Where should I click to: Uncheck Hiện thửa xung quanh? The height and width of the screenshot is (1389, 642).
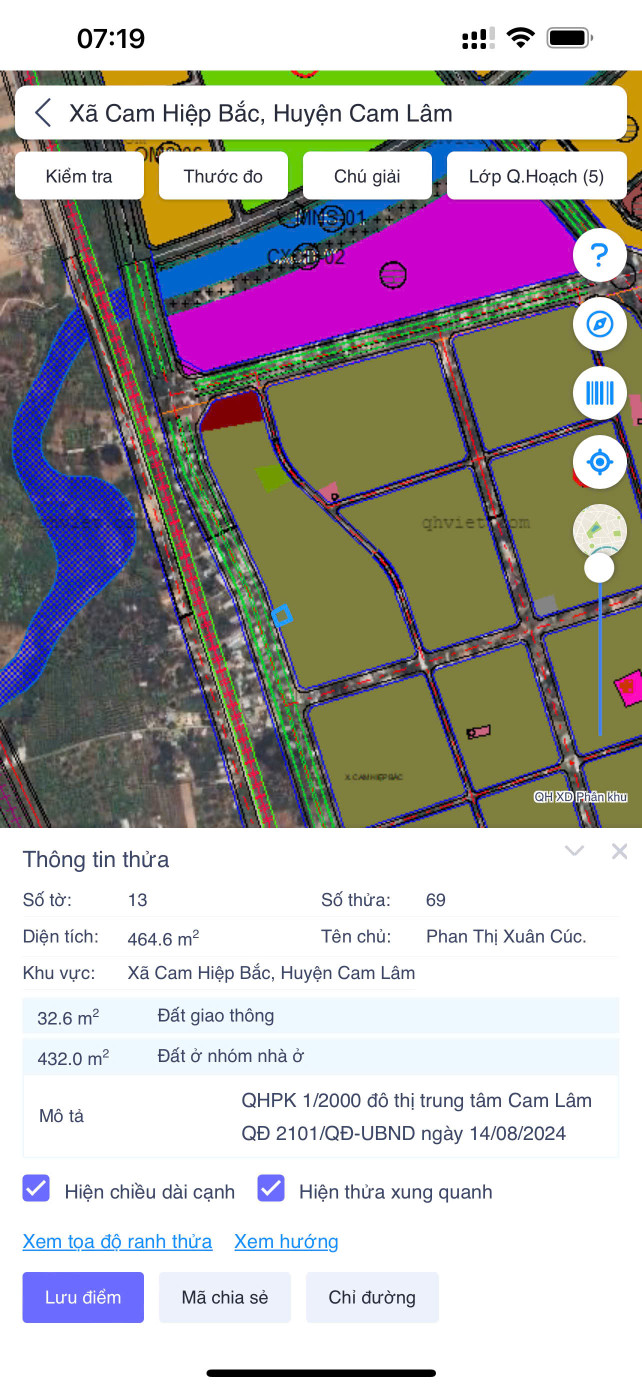271,1189
